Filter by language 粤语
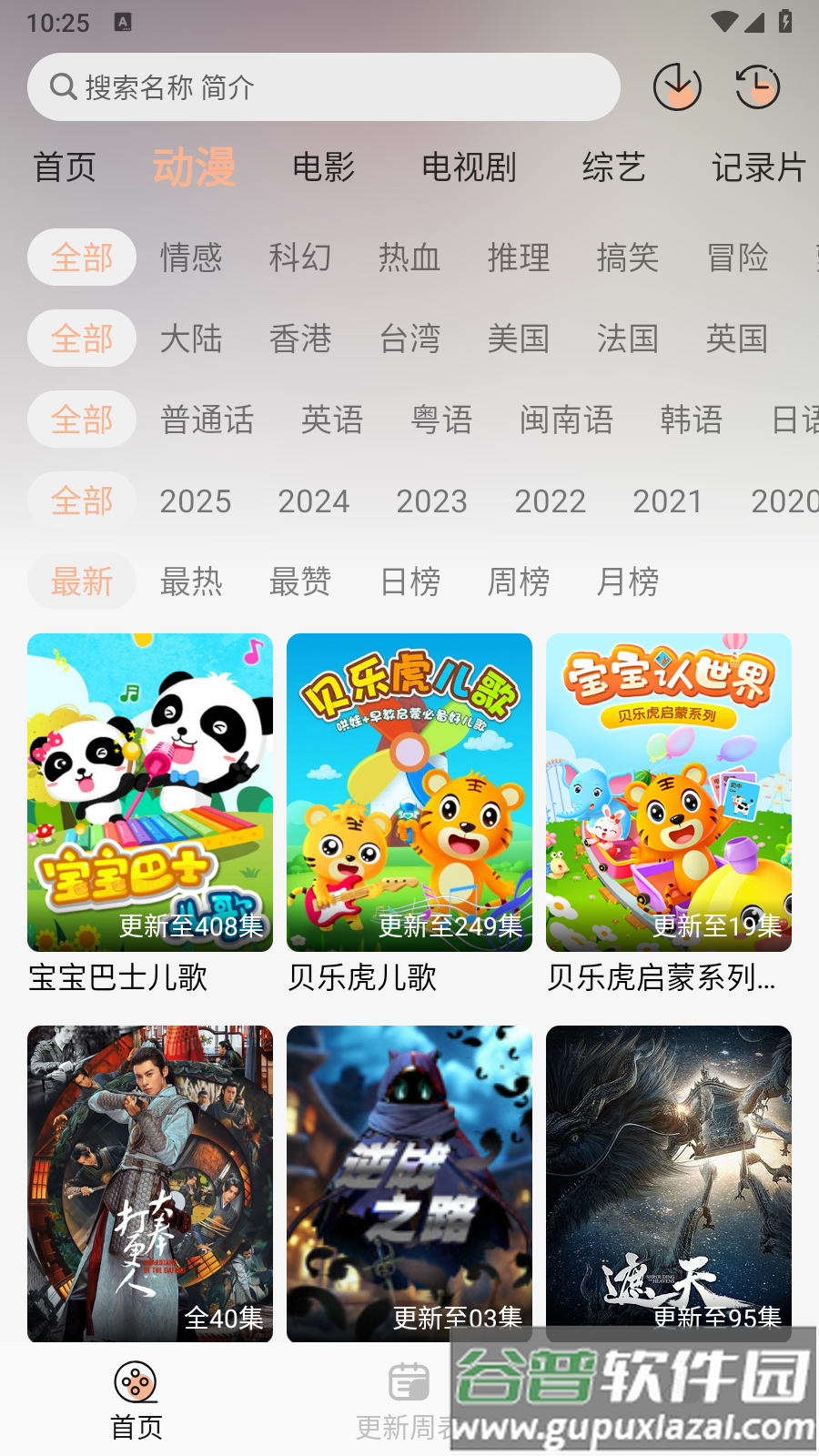This screenshot has width=819, height=1456. point(441,420)
